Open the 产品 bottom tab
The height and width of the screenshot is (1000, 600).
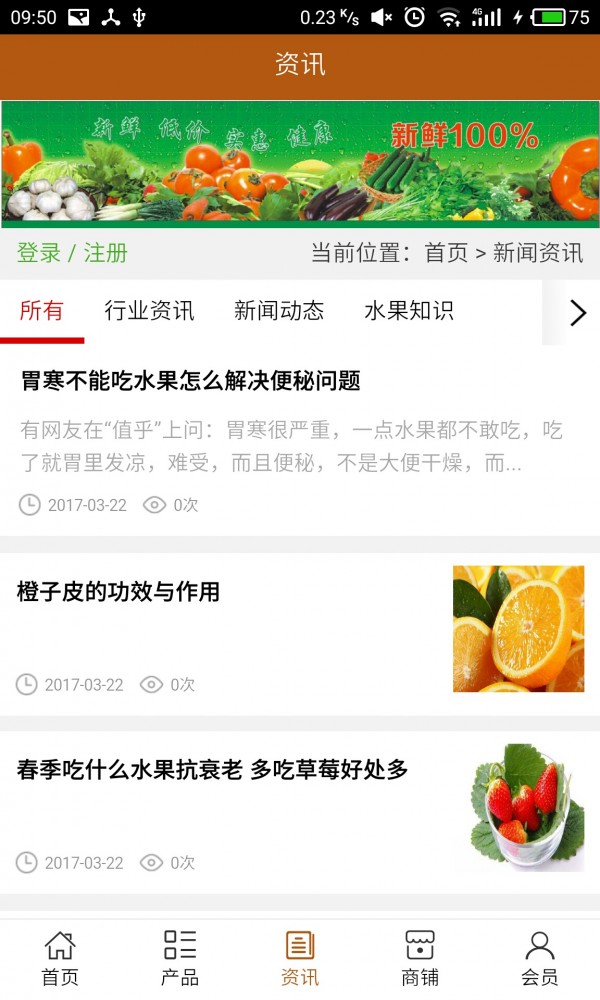pos(180,958)
